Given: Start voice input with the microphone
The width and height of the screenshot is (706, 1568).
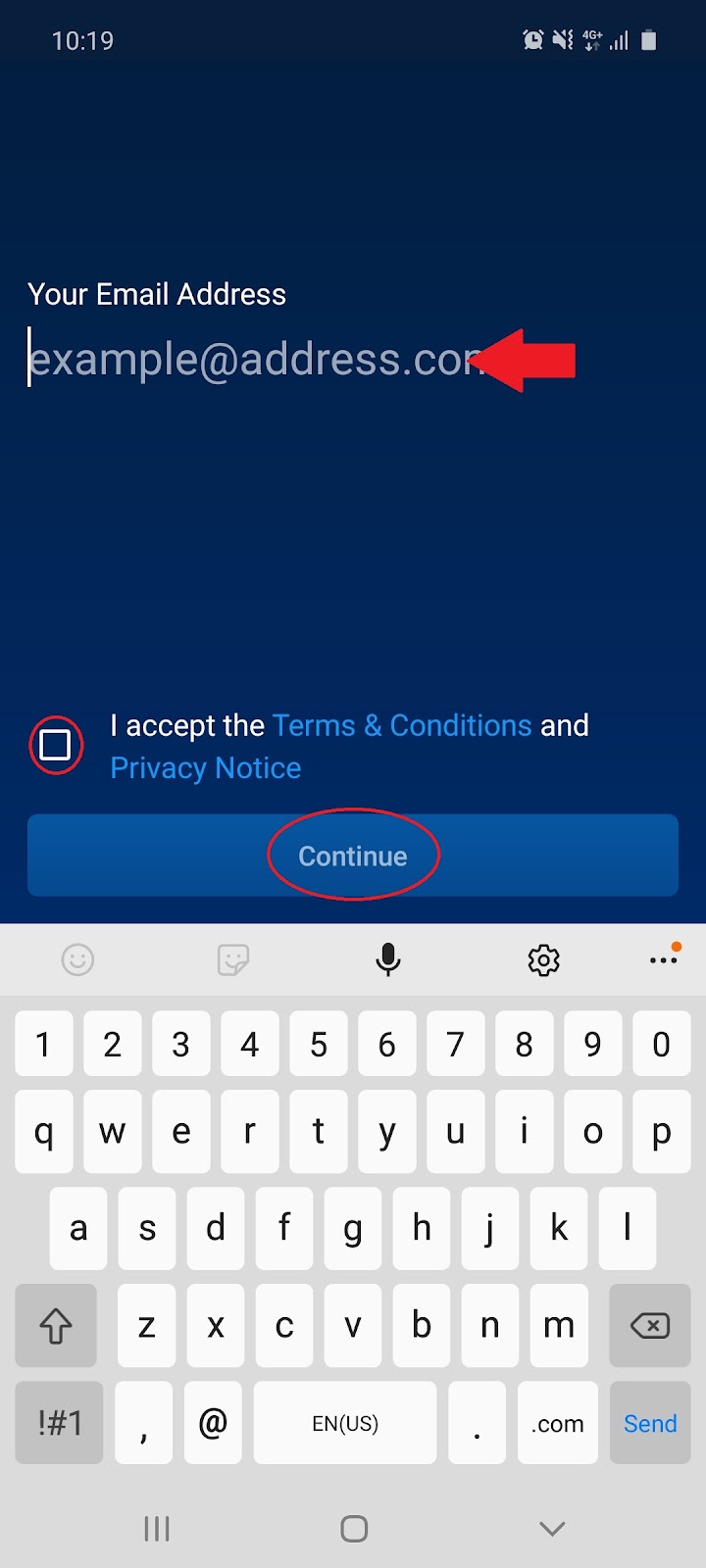Looking at the screenshot, I should click(x=388, y=959).
